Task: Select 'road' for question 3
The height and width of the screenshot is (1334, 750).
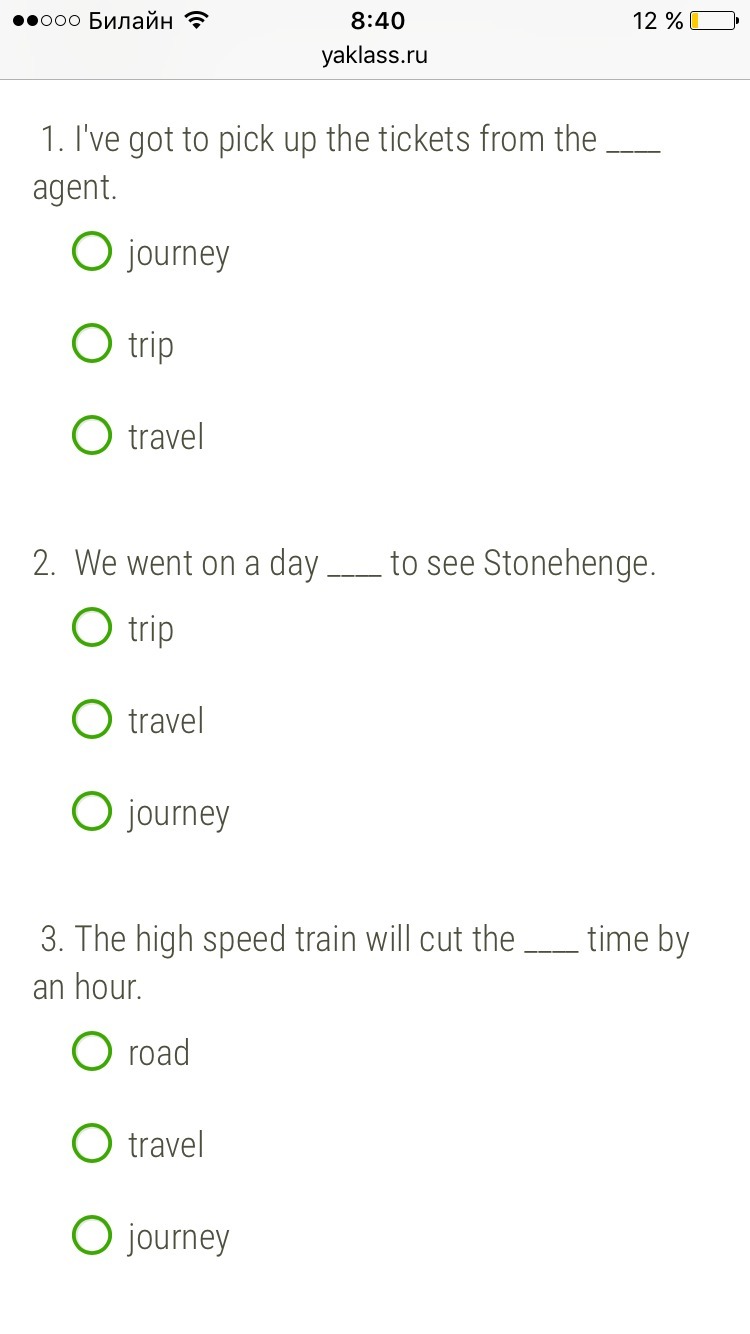Action: point(92,1052)
